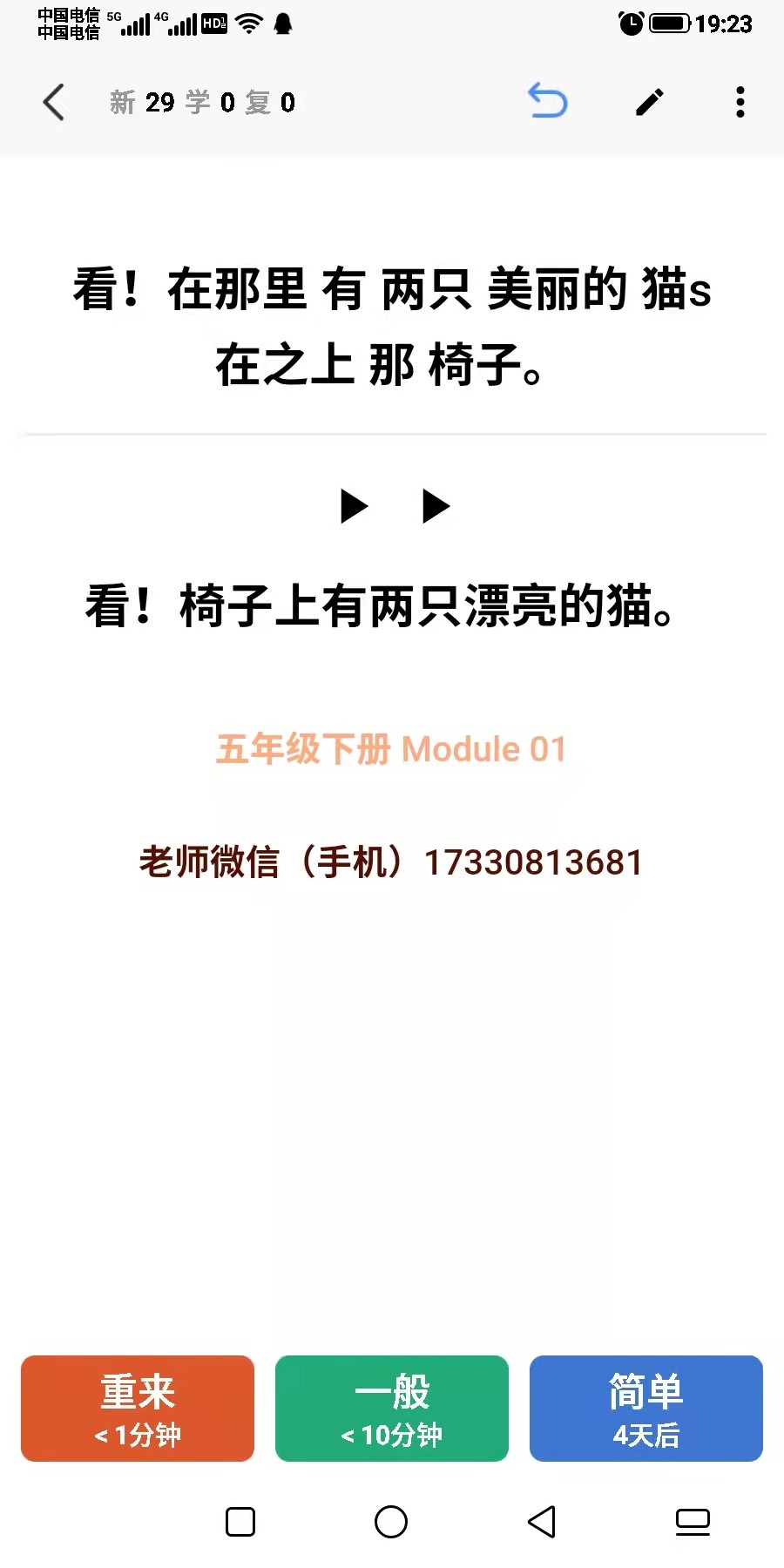Open the three-dot overflow menu
Screen dimensions: 784x1568
tap(740, 102)
